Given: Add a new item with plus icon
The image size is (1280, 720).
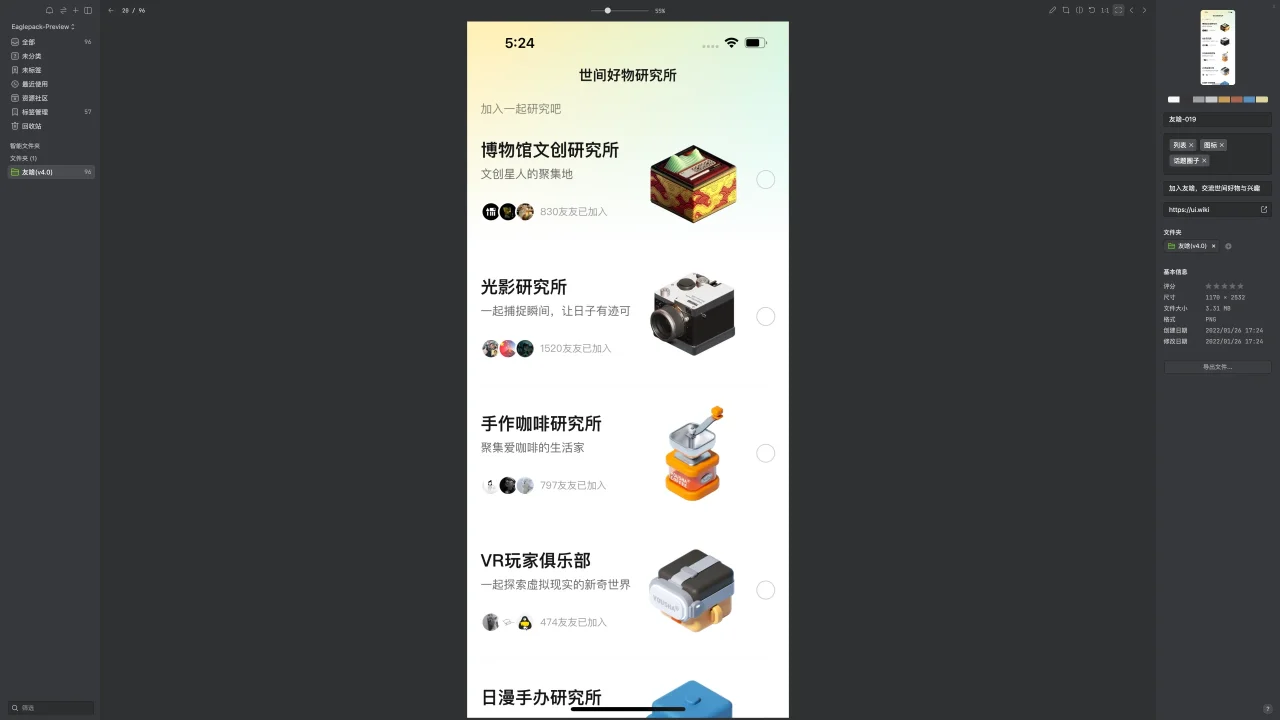Looking at the screenshot, I should tap(75, 10).
